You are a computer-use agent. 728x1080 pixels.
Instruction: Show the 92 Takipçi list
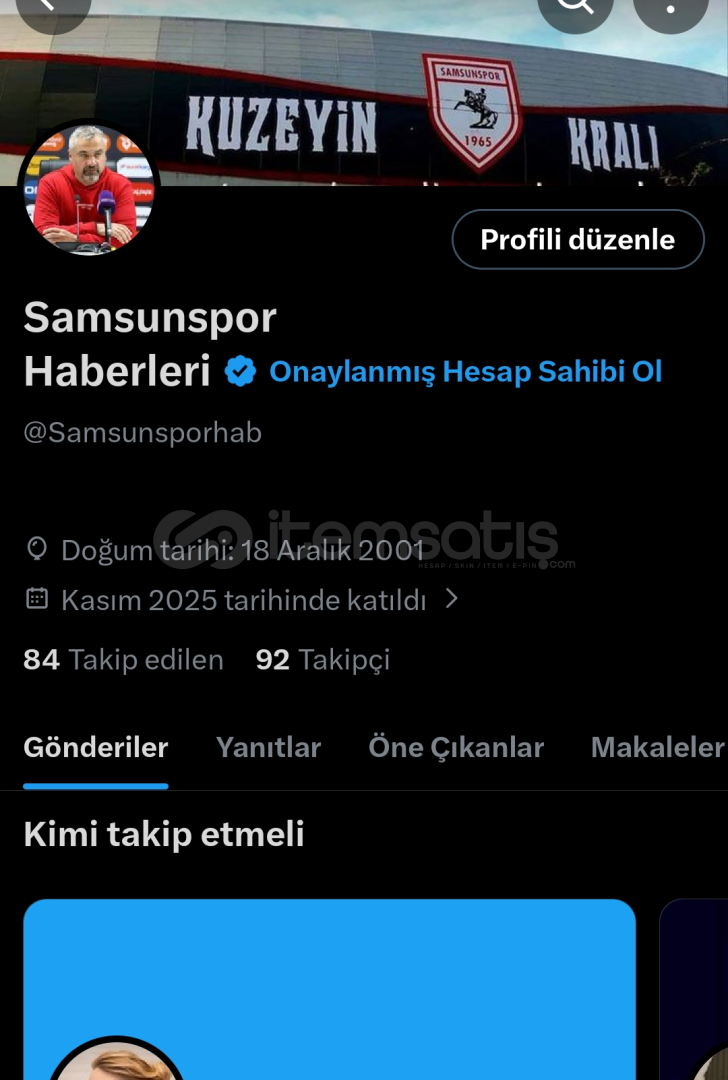click(x=322, y=660)
